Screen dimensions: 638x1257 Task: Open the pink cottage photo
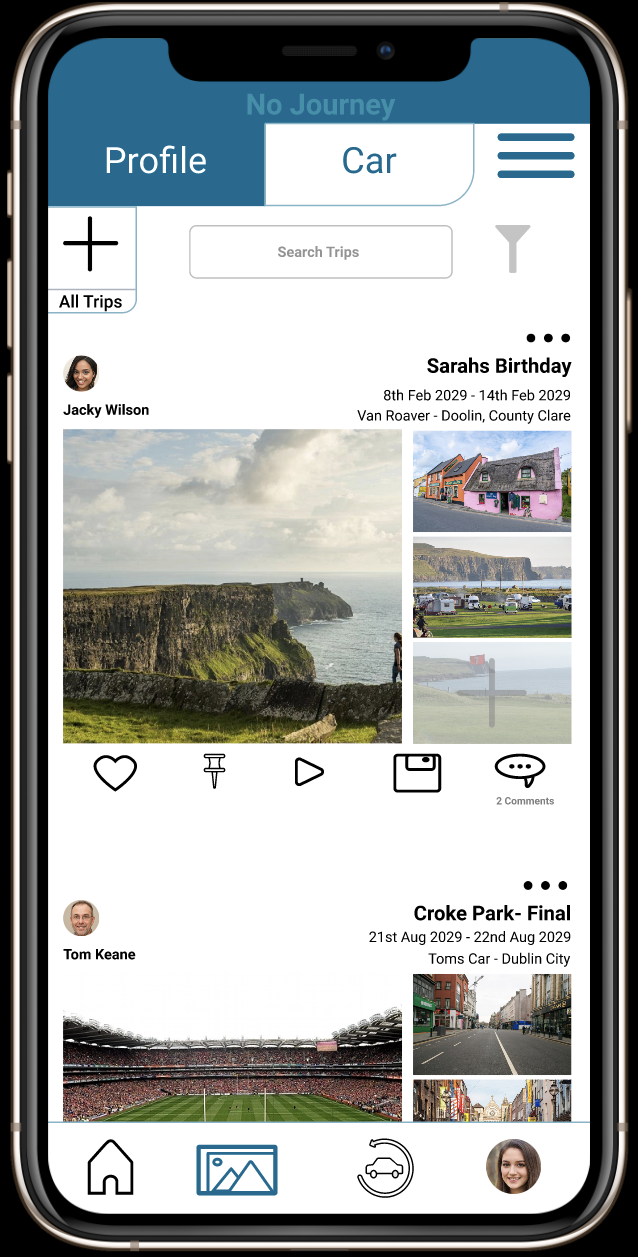[x=492, y=481]
